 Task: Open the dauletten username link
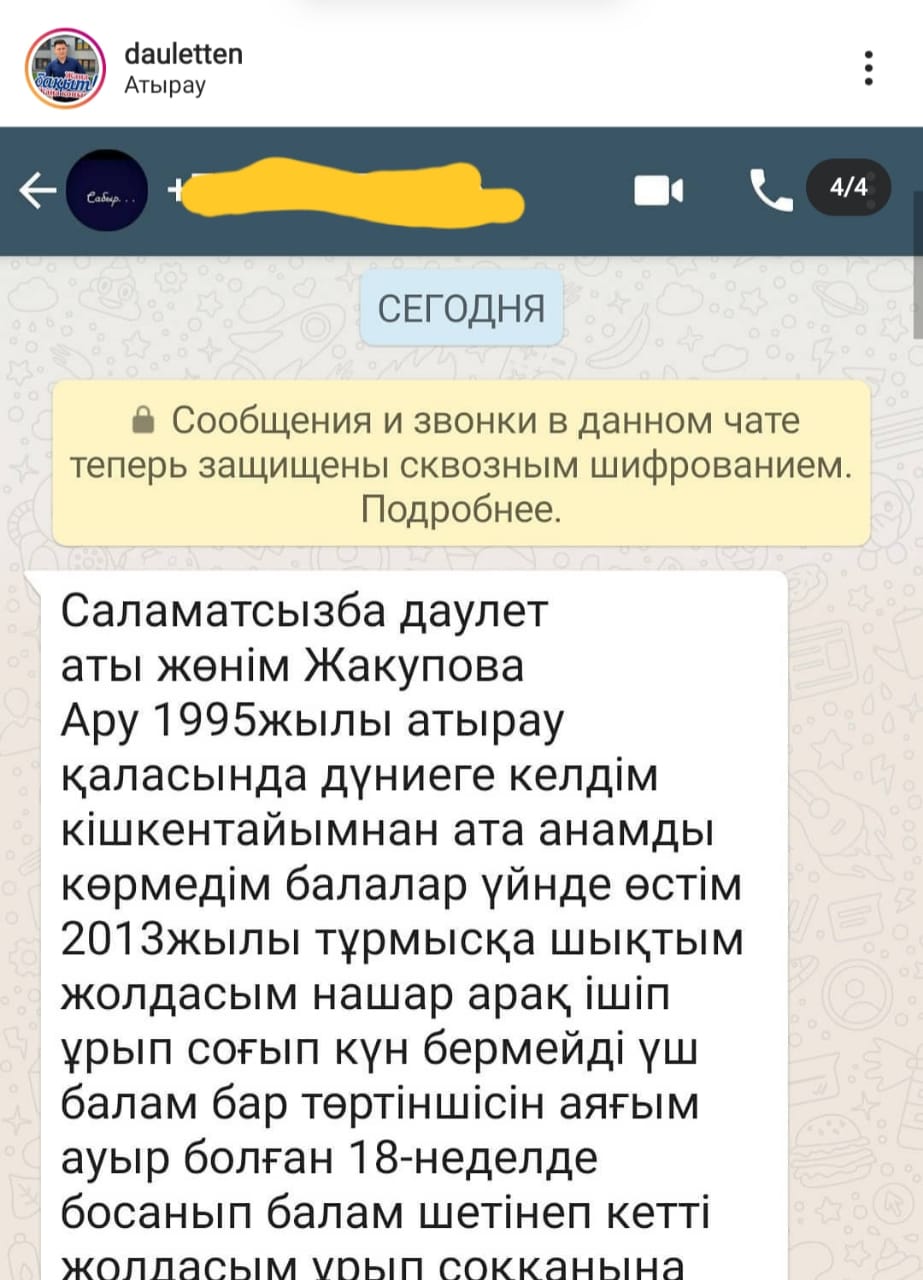coord(183,54)
